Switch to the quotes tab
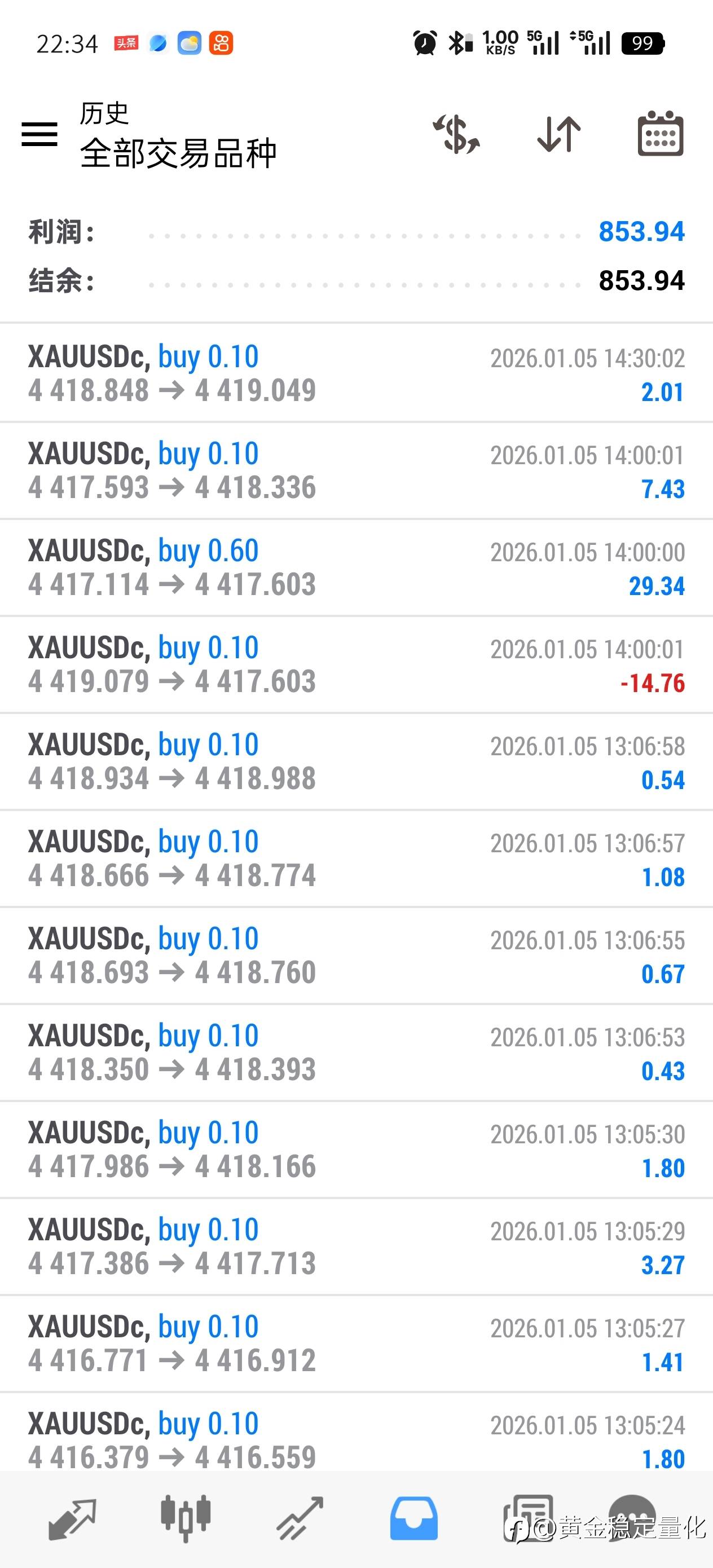Viewport: 713px width, 1568px height. click(x=72, y=1519)
